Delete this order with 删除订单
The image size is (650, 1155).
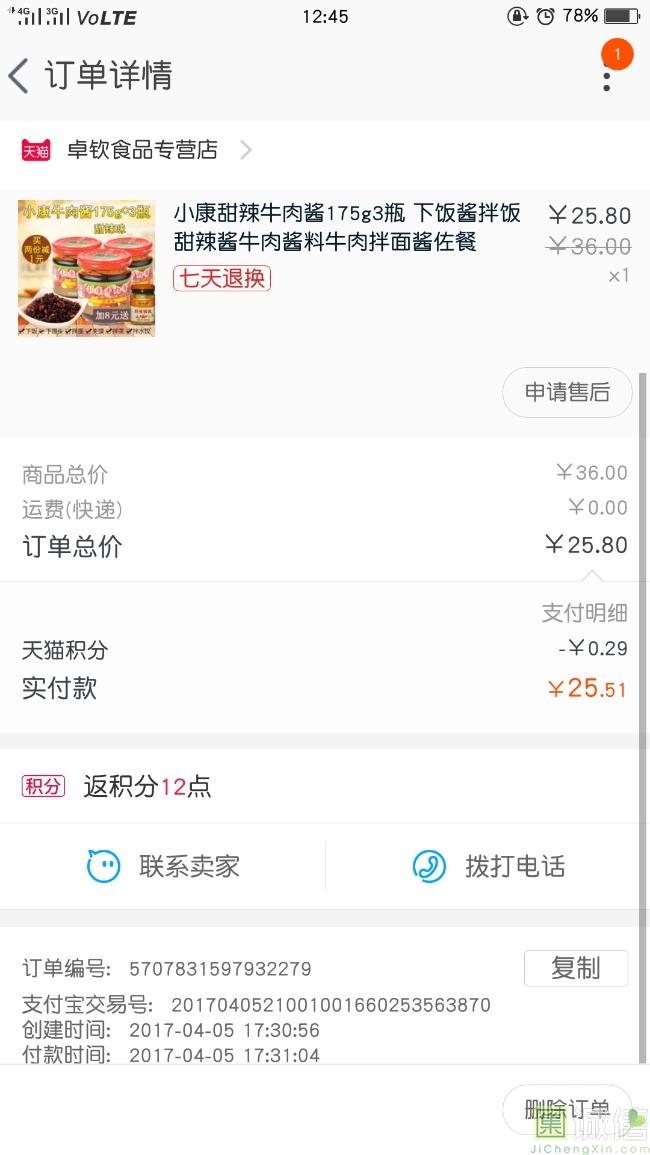click(x=566, y=1108)
